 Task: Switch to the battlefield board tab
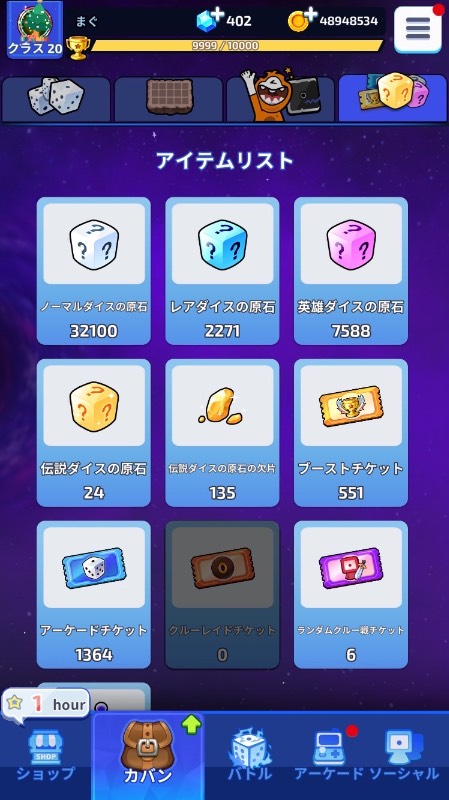(169, 99)
